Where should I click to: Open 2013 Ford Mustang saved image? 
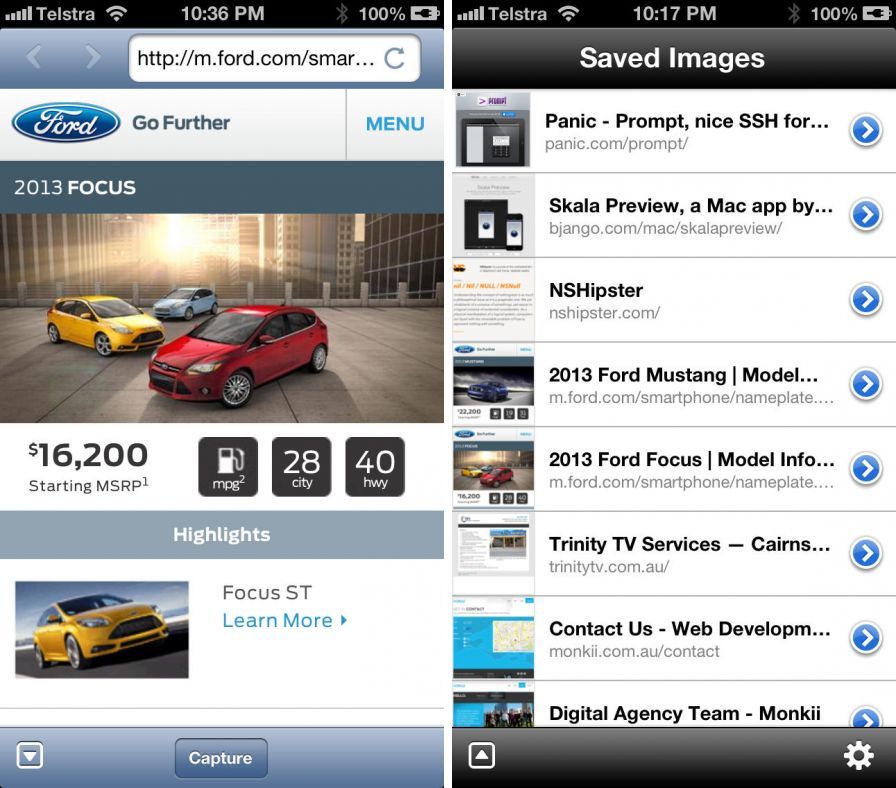point(690,385)
